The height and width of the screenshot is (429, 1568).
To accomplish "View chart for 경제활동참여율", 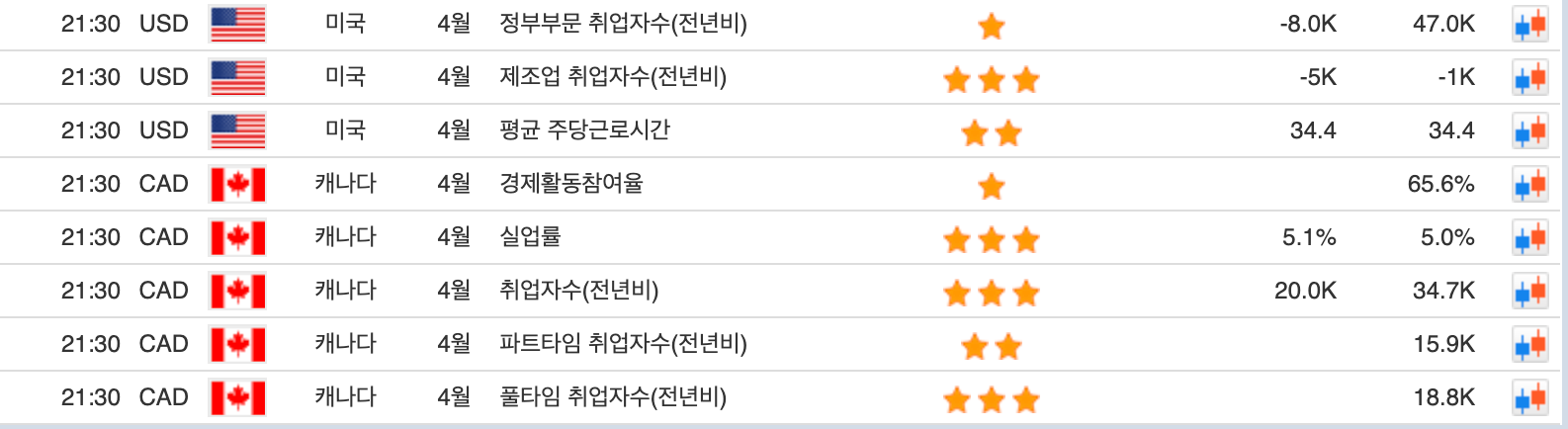I will [x=1529, y=185].
